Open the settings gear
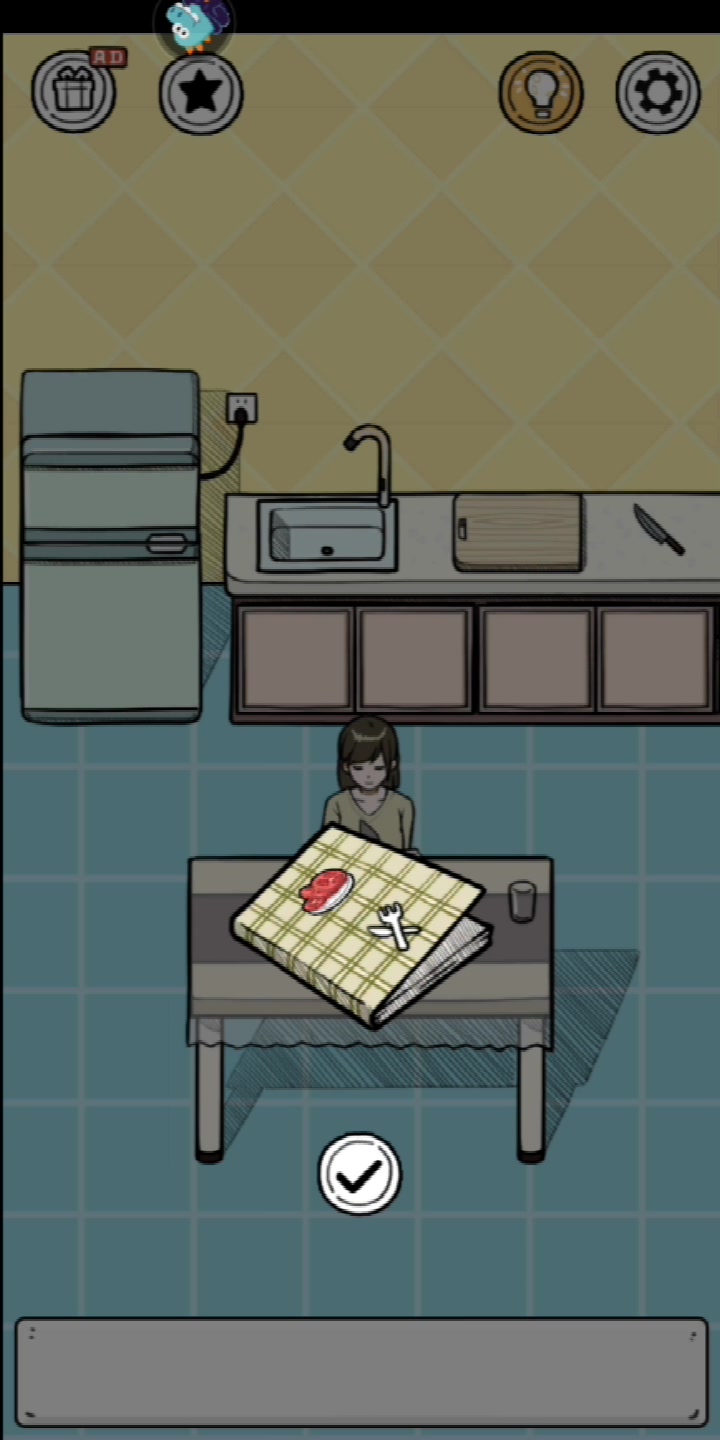720x1440 pixels. click(x=657, y=93)
